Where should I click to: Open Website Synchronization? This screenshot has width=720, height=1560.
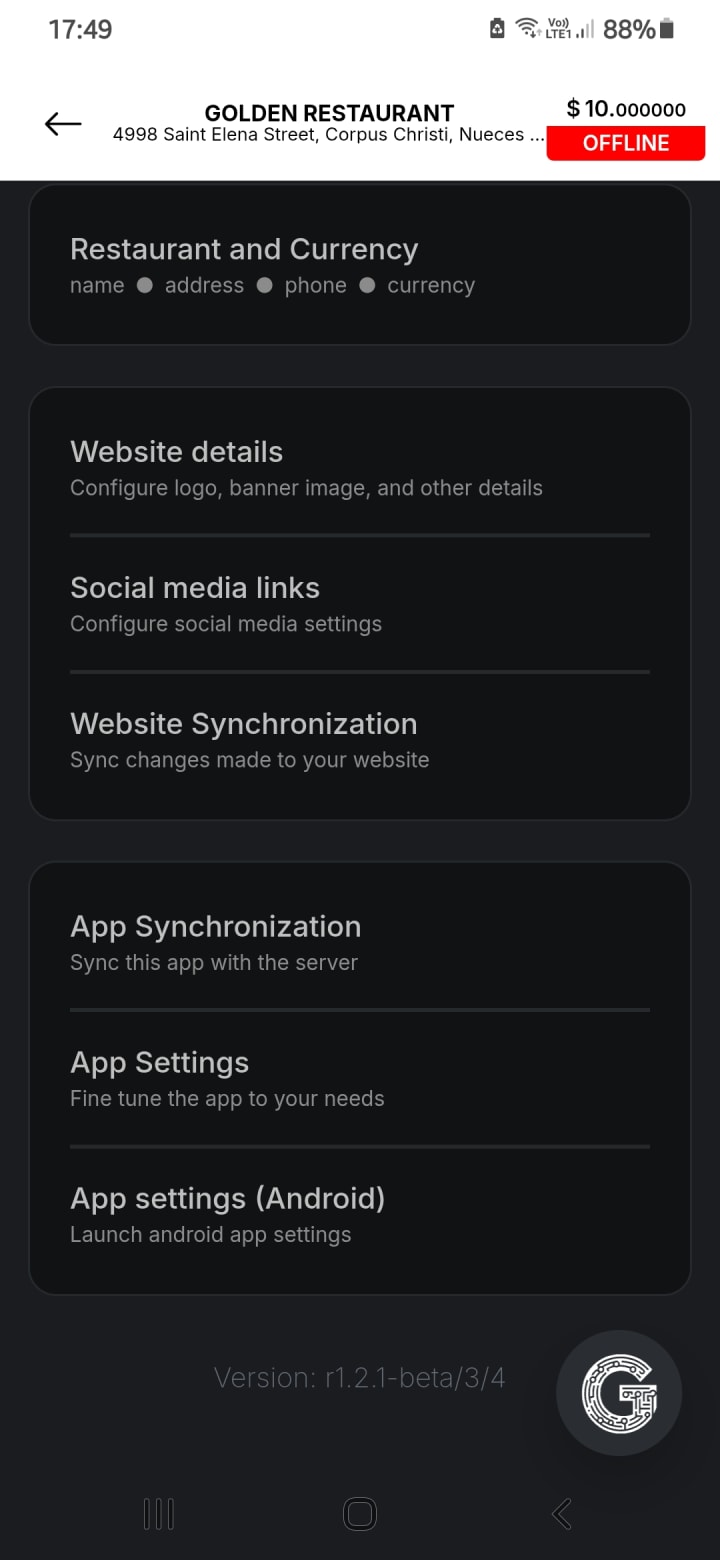click(x=360, y=740)
